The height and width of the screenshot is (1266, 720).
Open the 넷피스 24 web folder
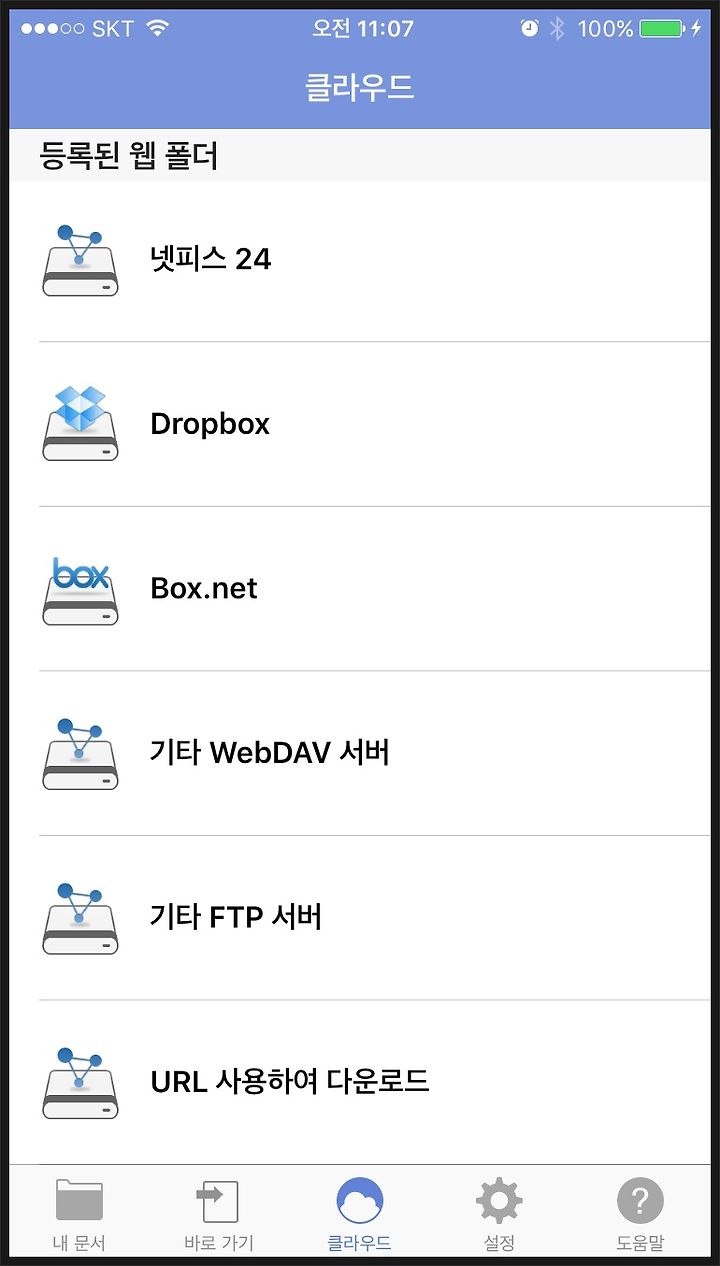coord(360,260)
